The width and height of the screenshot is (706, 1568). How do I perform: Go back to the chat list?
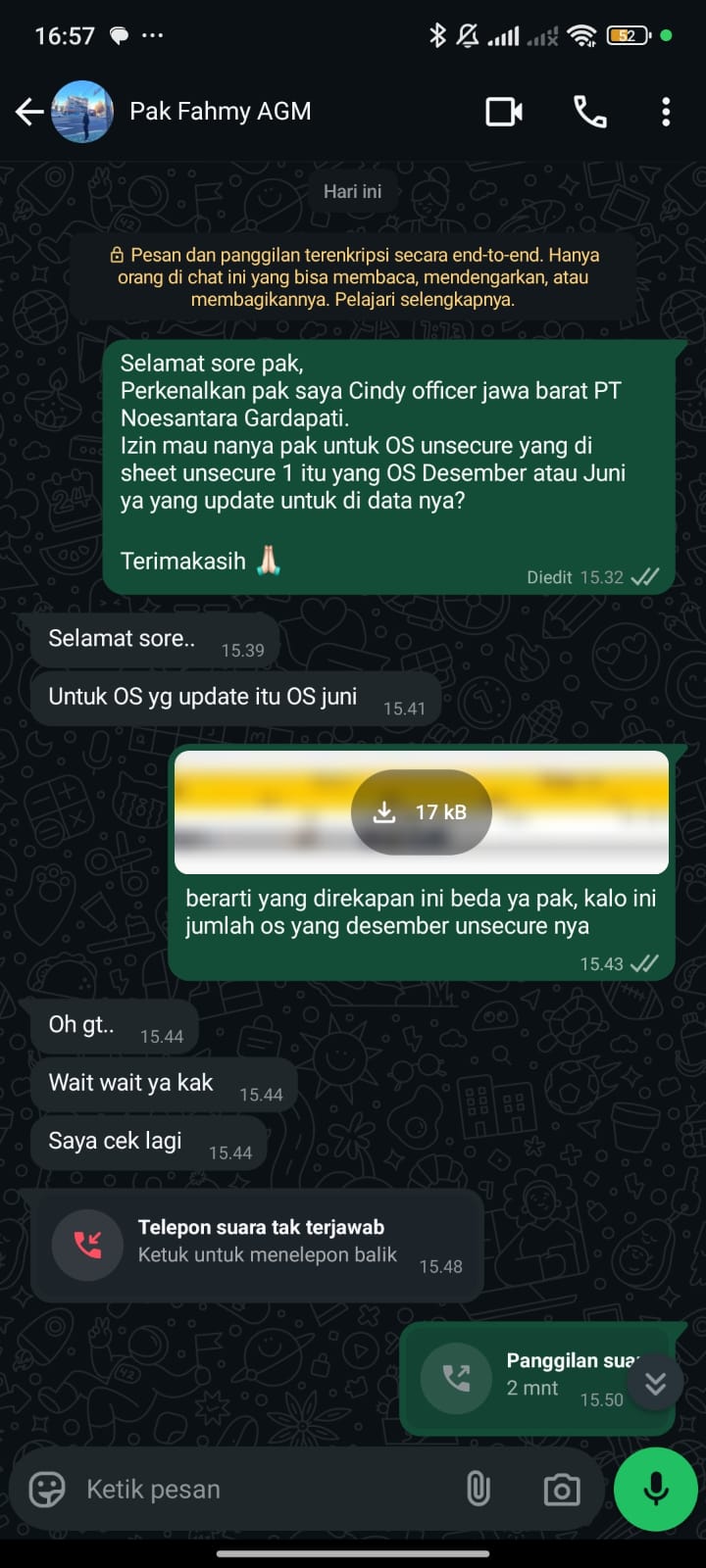(x=29, y=112)
